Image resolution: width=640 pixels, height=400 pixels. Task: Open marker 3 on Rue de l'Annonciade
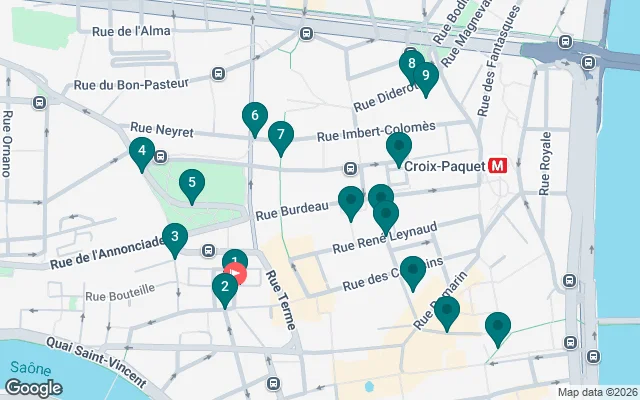click(x=175, y=237)
